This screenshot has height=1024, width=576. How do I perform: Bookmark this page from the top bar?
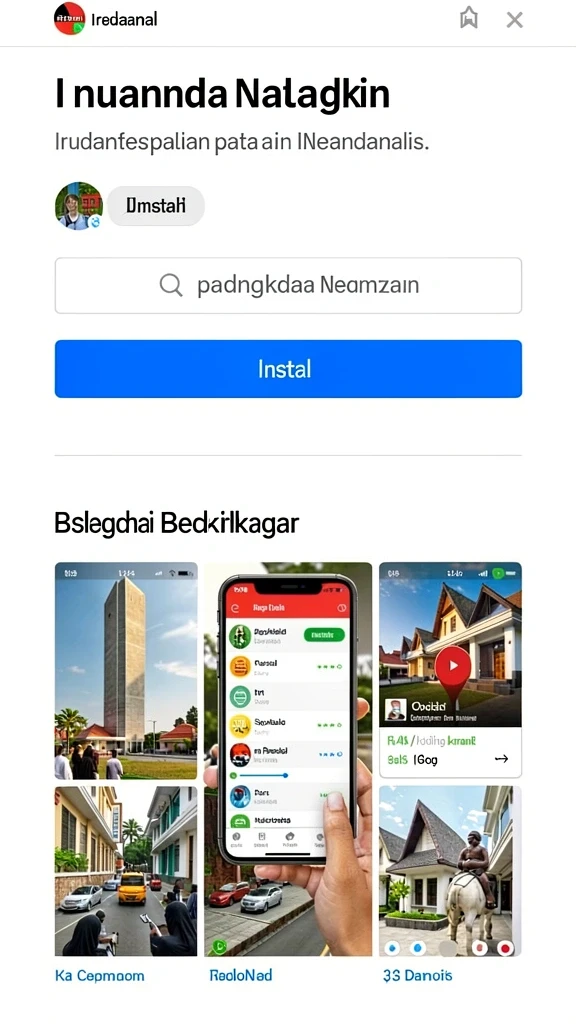click(x=468, y=19)
